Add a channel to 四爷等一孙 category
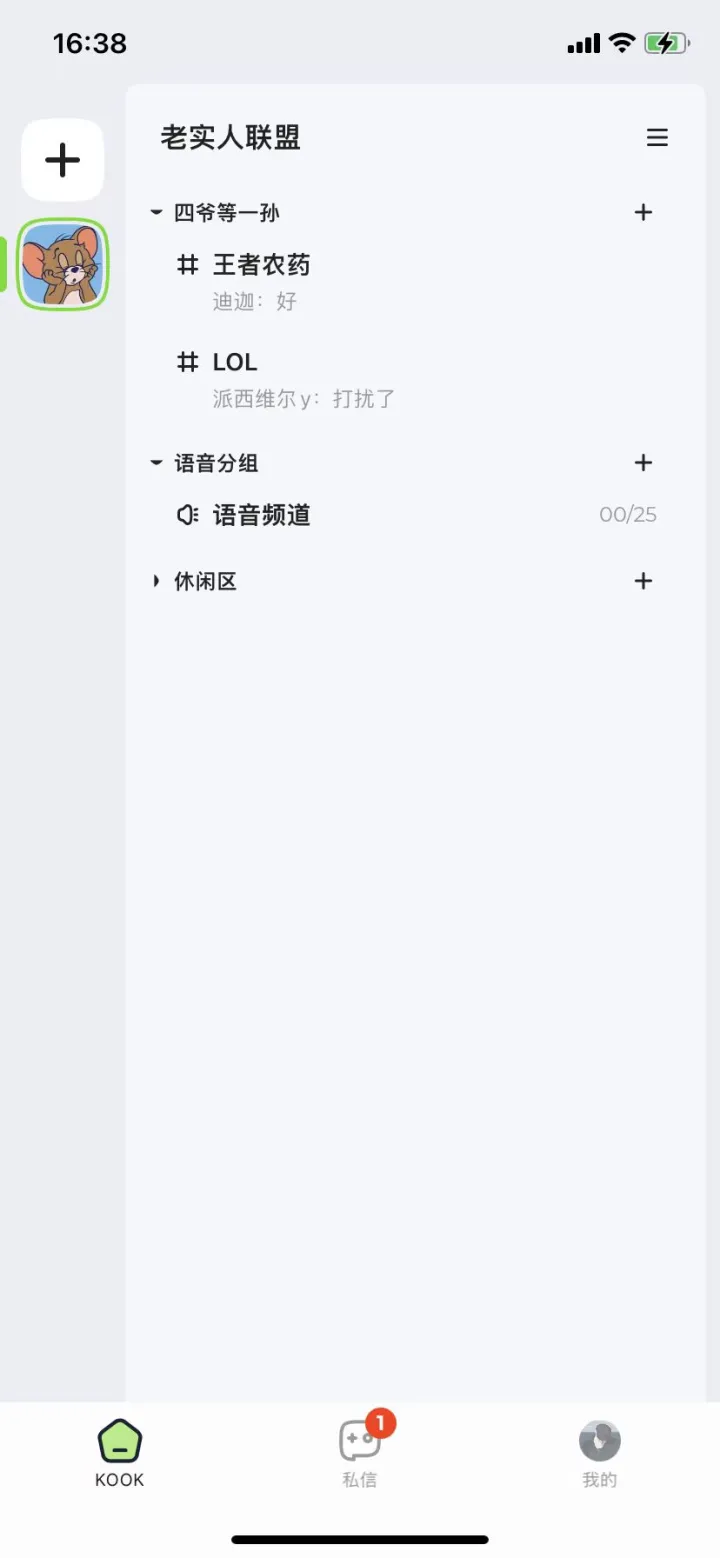The image size is (720, 1558). (643, 212)
